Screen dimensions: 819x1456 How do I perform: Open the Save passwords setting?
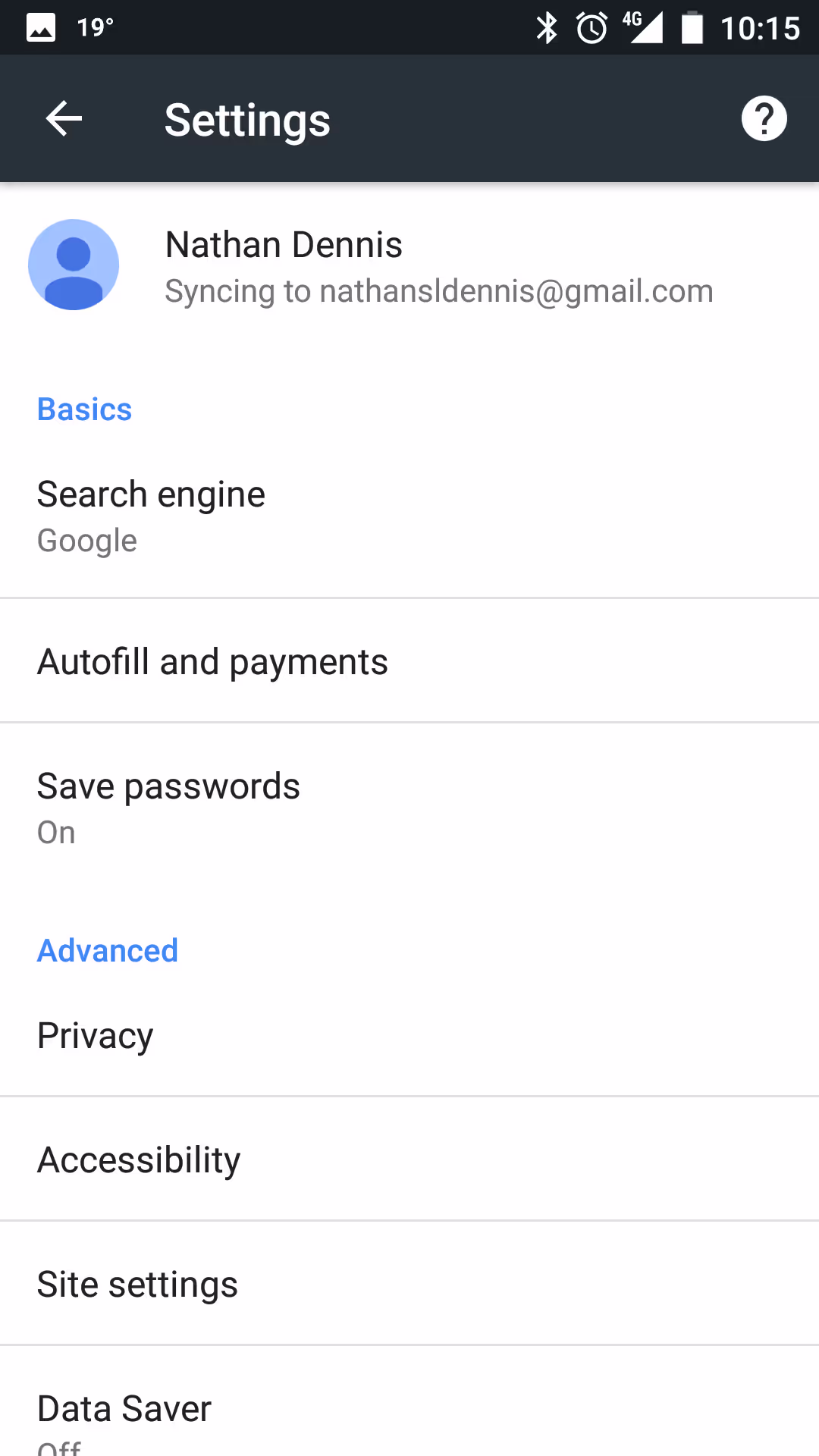tap(409, 808)
